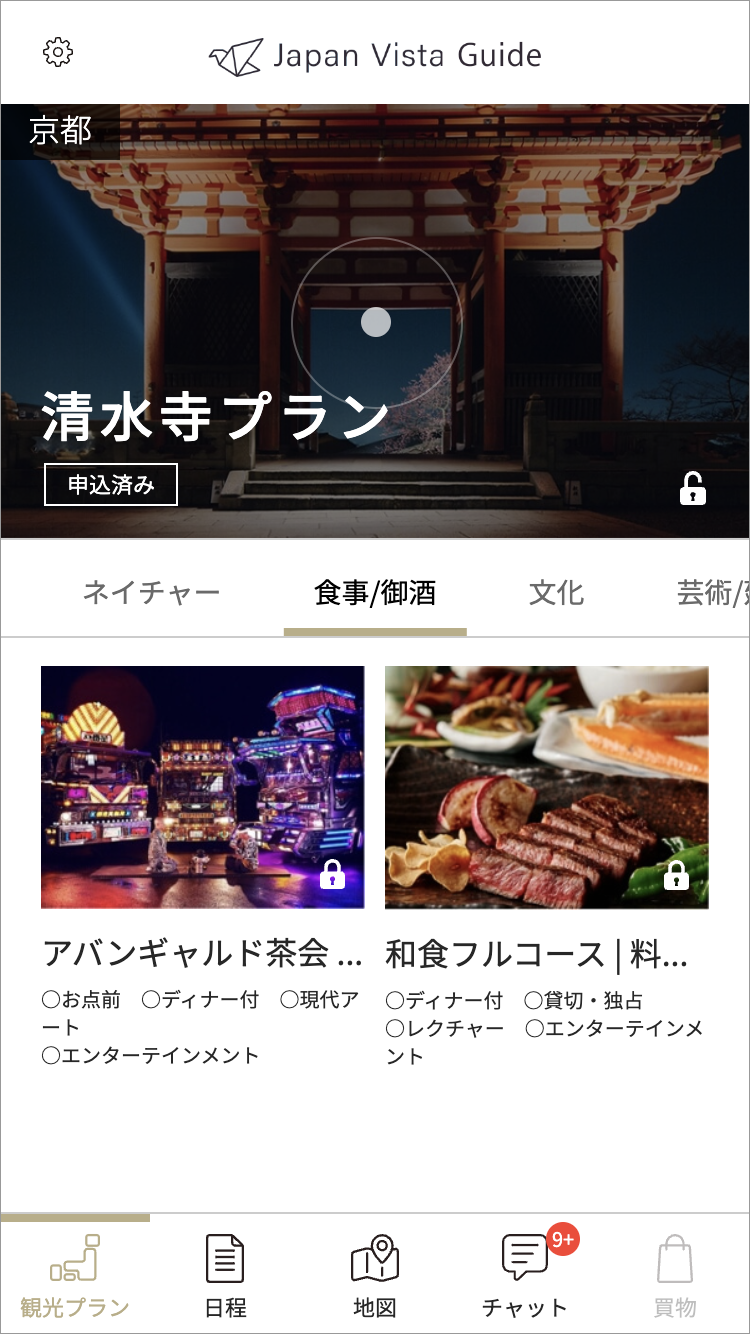Open the settings gear icon

[58, 52]
